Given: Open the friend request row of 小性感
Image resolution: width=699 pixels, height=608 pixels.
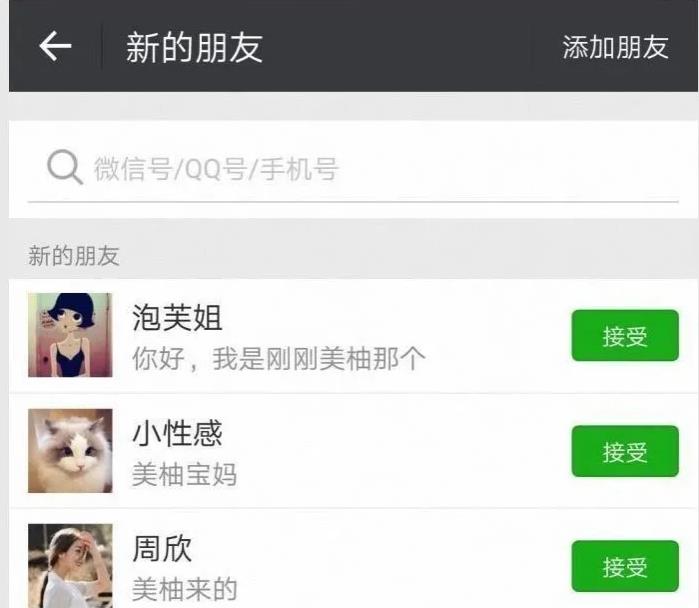Looking at the screenshot, I should coord(300,452).
